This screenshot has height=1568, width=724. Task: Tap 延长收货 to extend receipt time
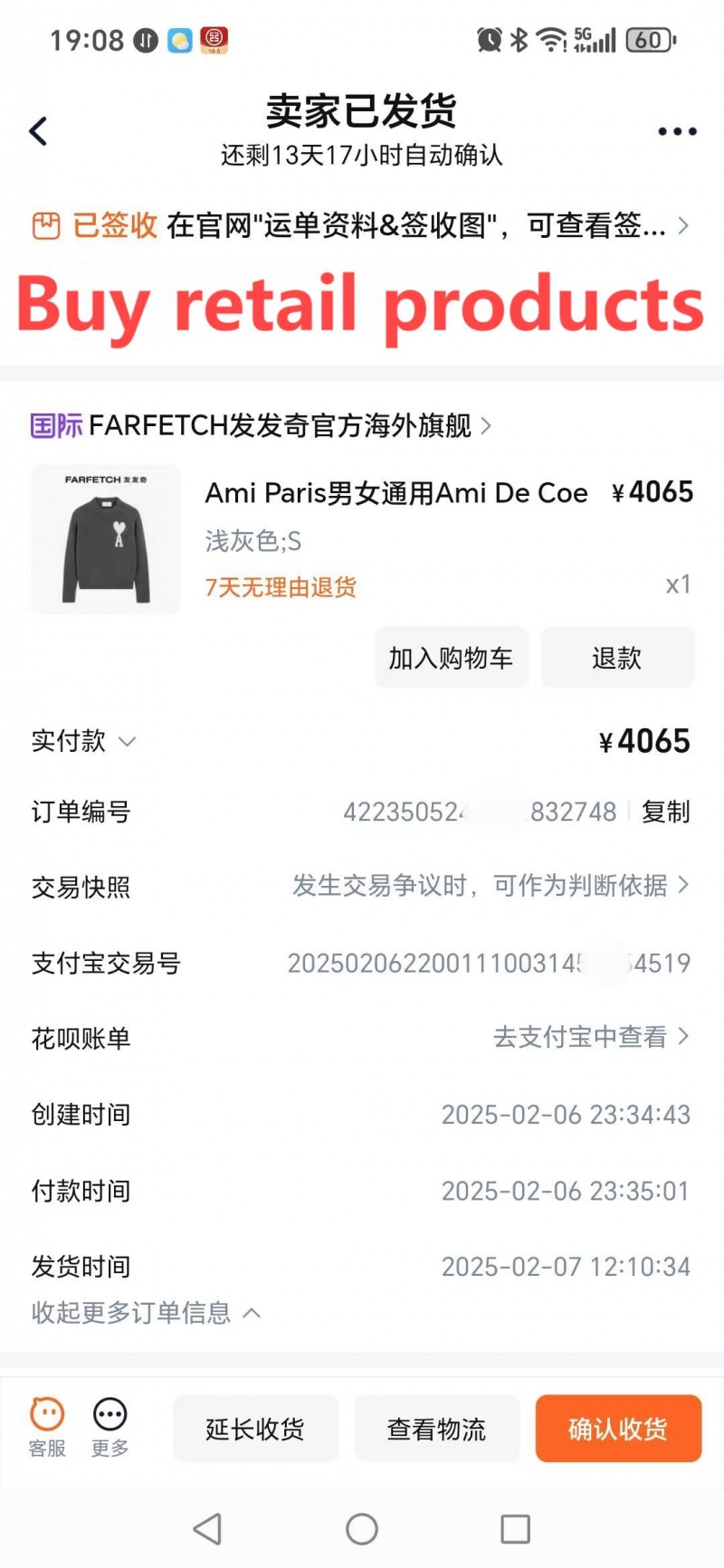(255, 1429)
